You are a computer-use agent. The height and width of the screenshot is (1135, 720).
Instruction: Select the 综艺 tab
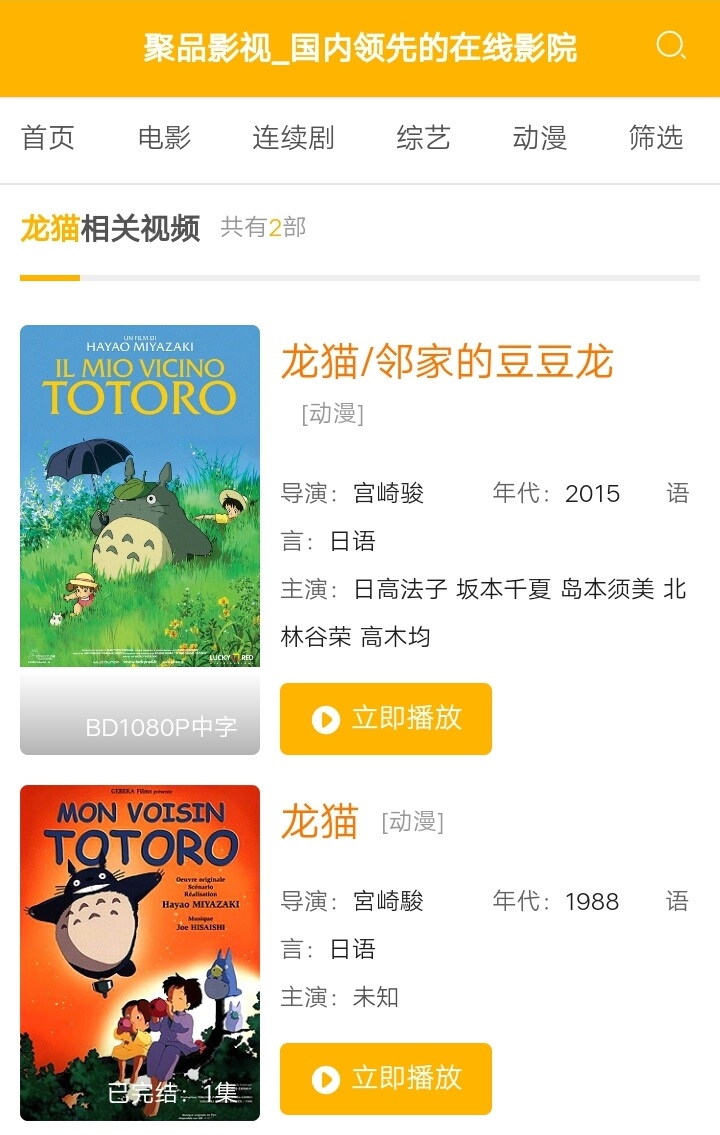(423, 138)
